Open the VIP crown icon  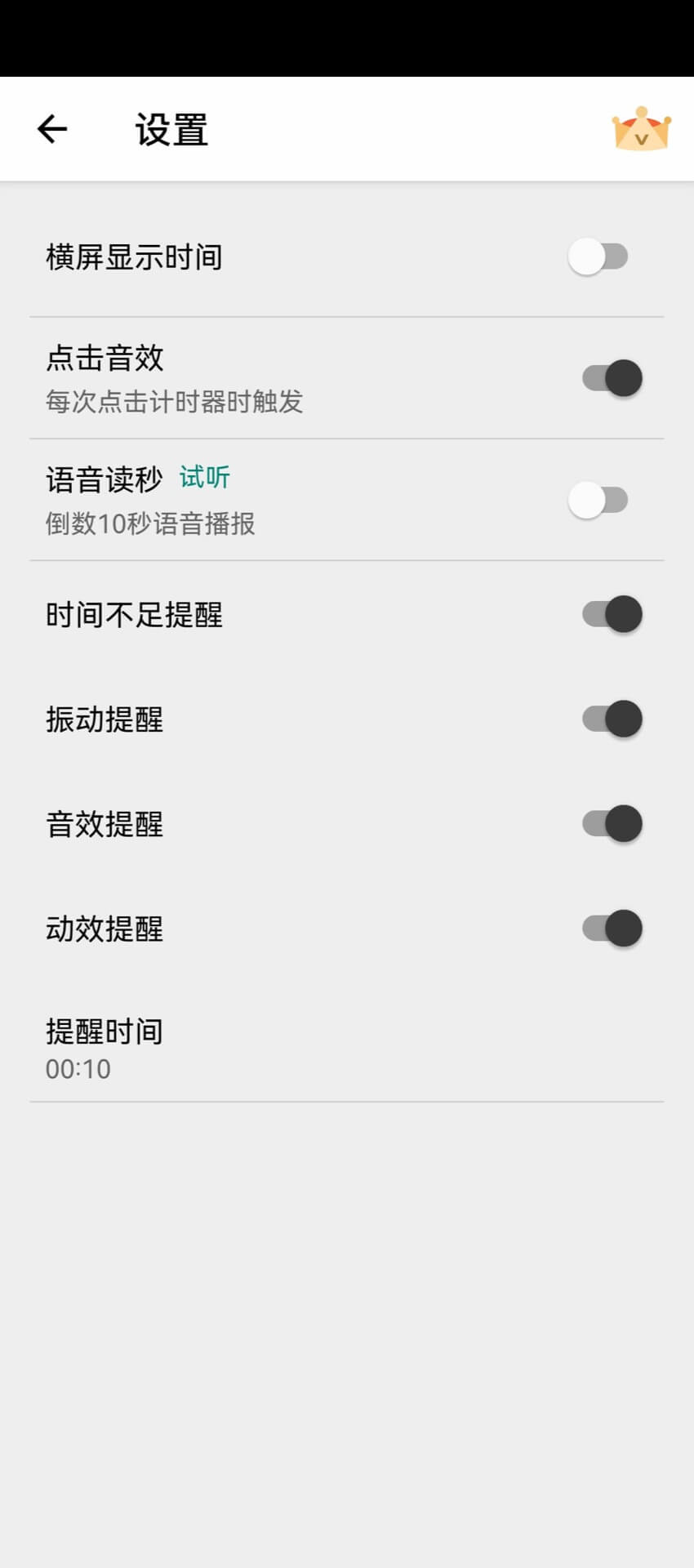pos(641,129)
